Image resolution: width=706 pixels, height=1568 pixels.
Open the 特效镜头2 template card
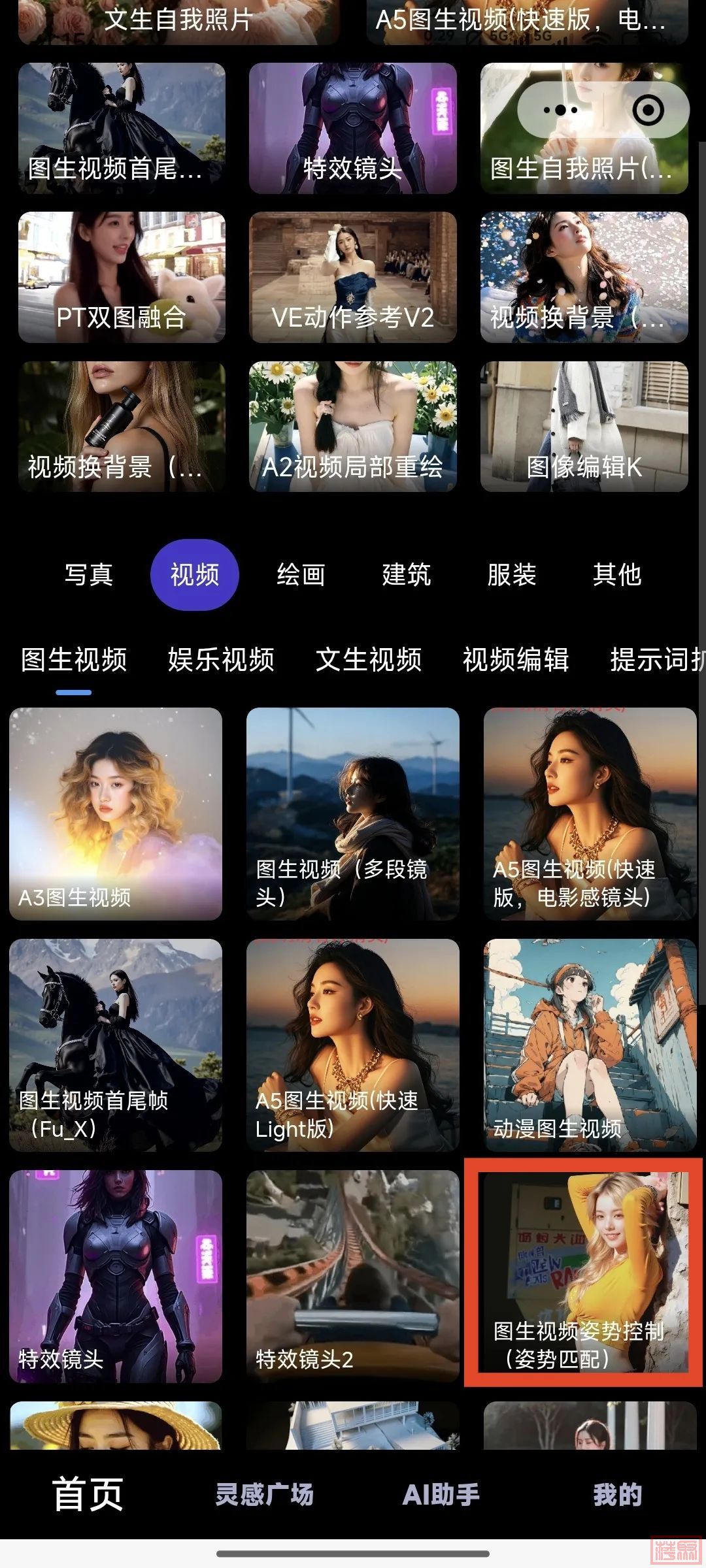pyautogui.click(x=353, y=1276)
